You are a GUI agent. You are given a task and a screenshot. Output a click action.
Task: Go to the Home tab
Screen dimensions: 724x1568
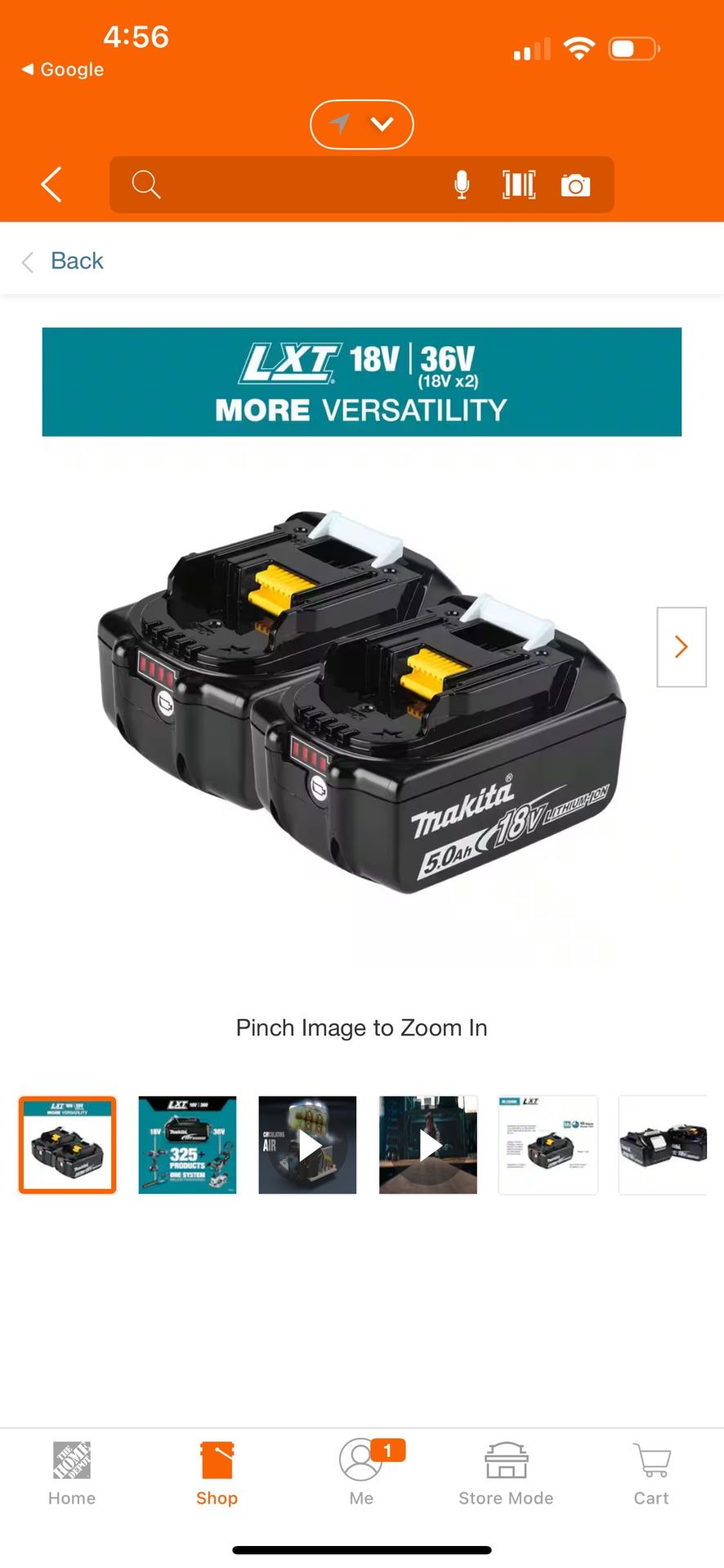pyautogui.click(x=72, y=1473)
